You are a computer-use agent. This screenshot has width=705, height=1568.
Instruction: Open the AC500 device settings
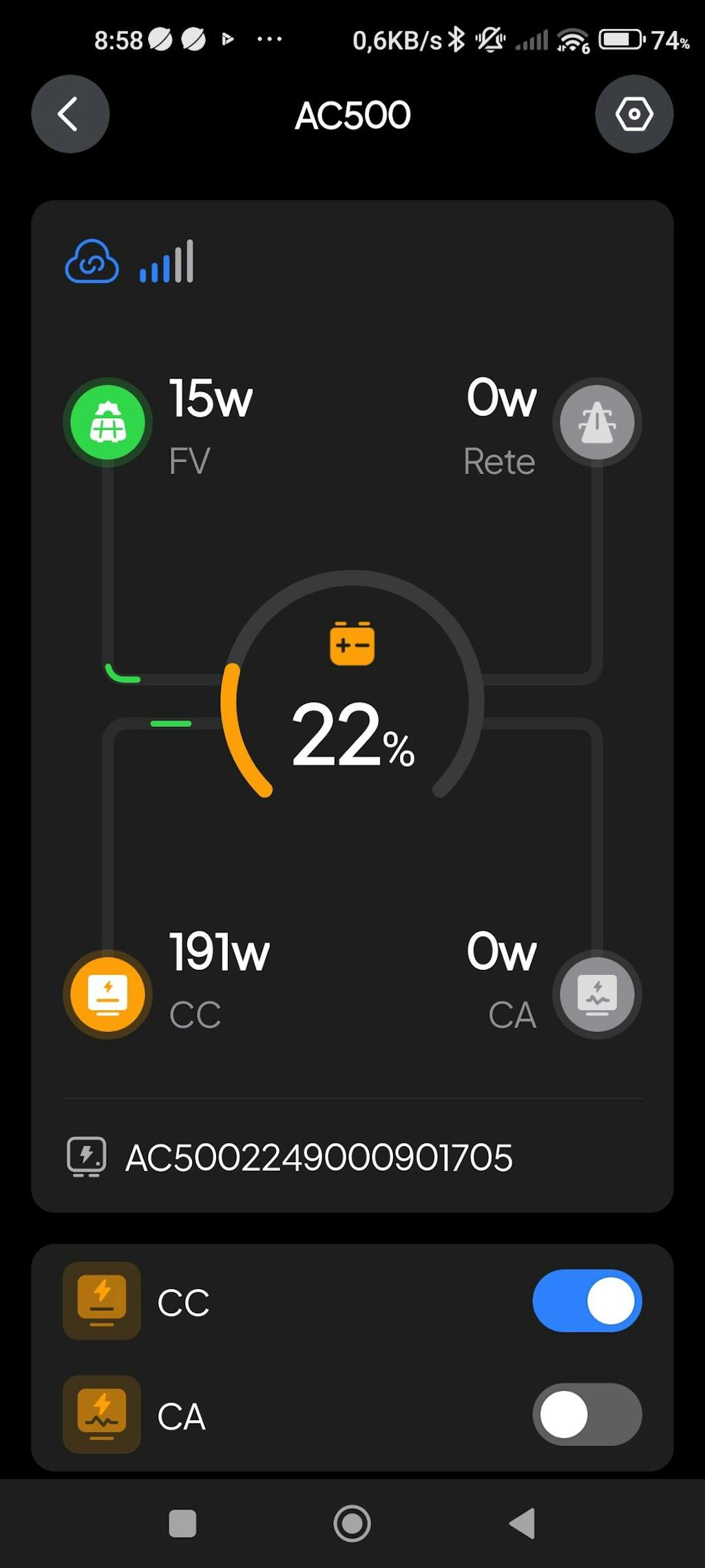[x=633, y=114]
